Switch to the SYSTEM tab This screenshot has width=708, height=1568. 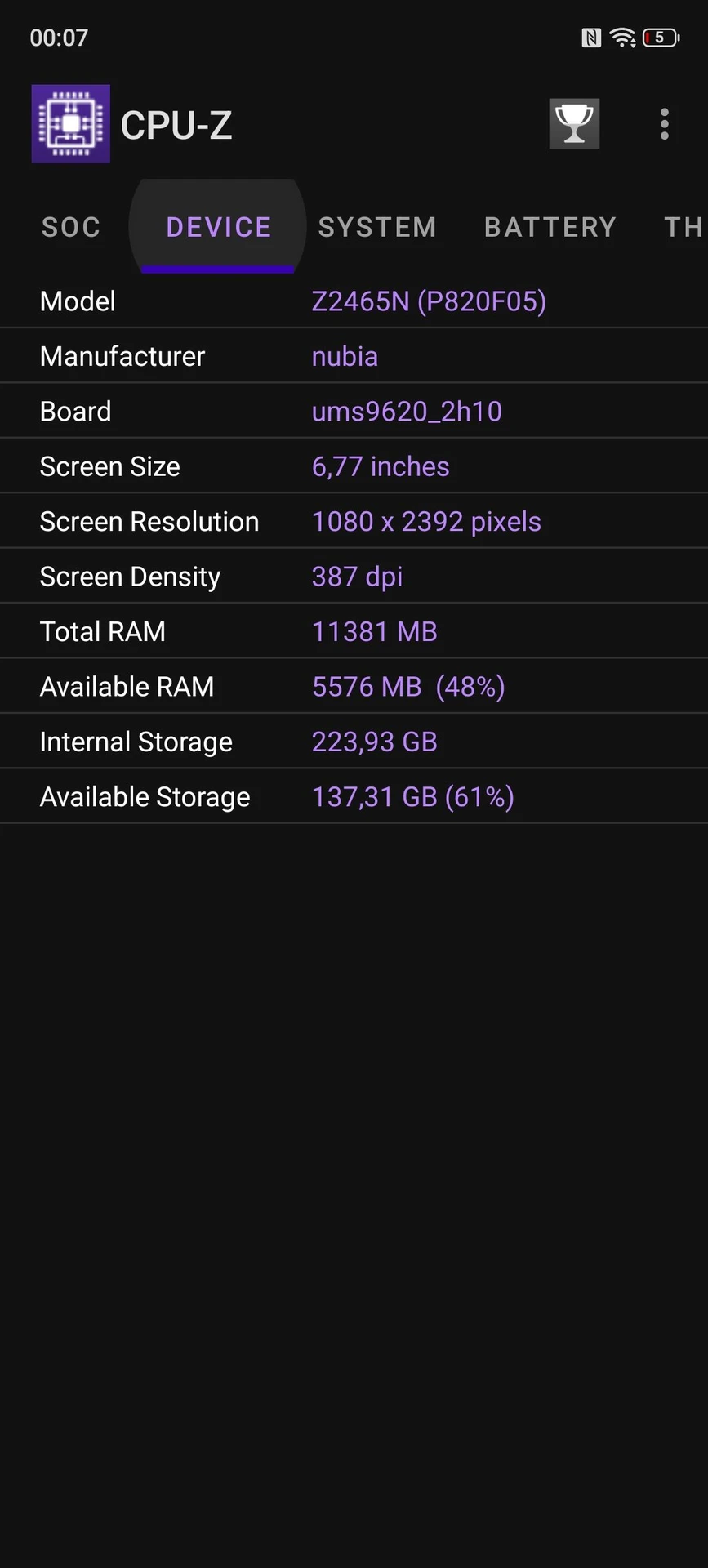(377, 227)
